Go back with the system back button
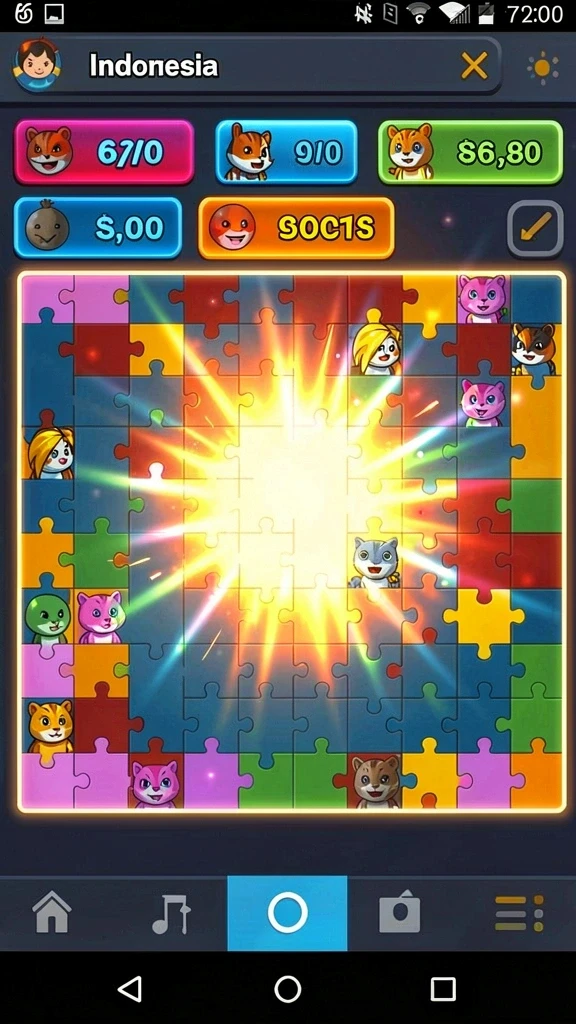The width and height of the screenshot is (576, 1024). coord(130,989)
